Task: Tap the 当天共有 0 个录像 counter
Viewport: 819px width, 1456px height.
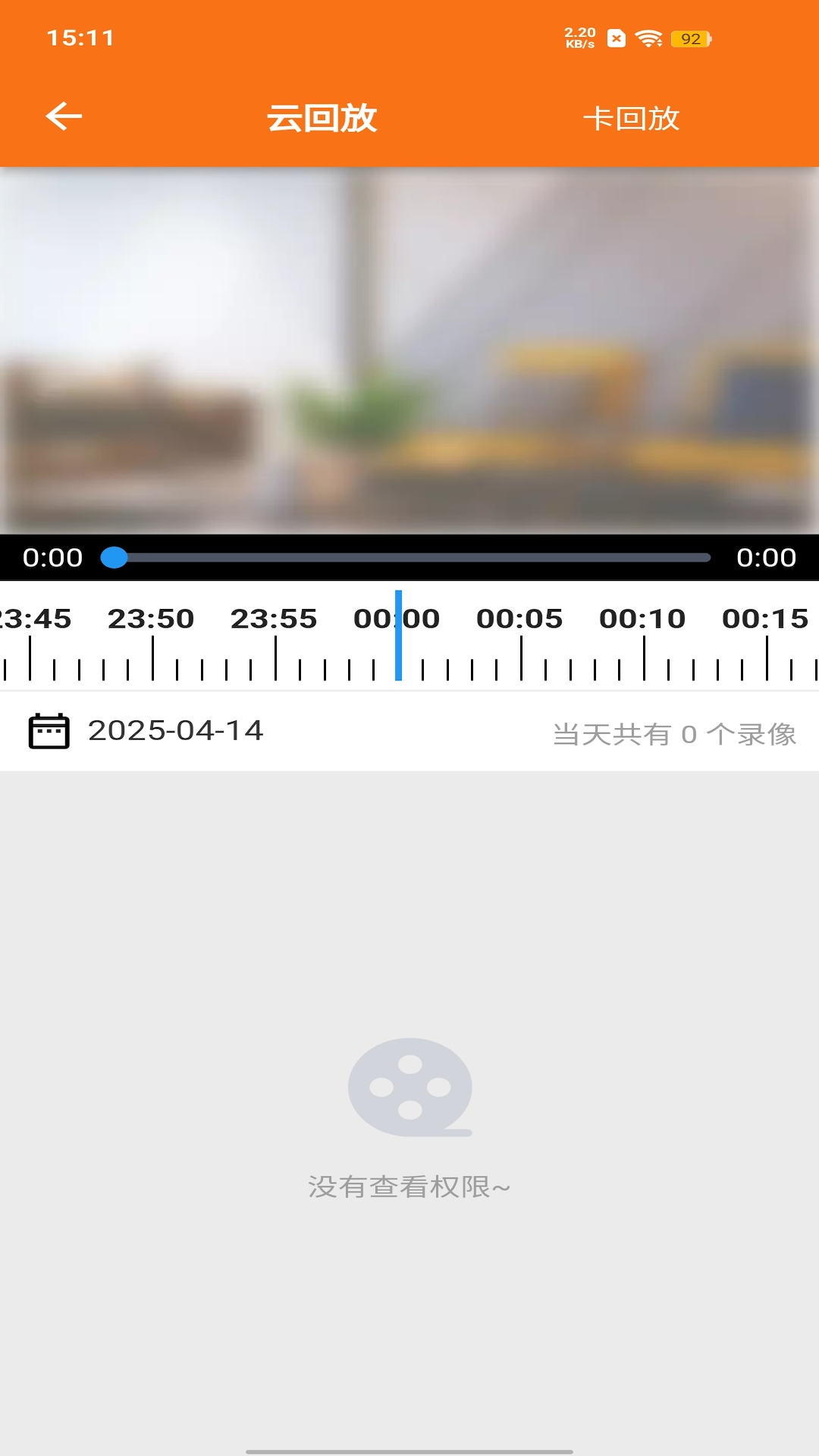Action: (675, 730)
